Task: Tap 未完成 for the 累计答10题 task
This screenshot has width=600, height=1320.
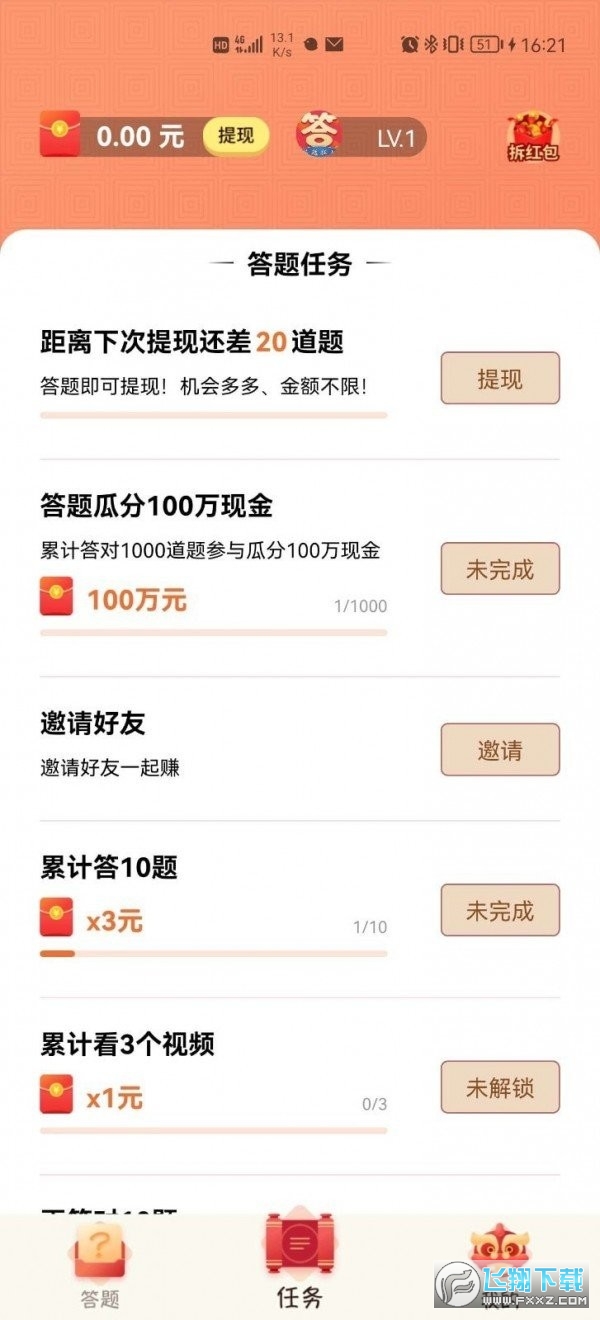Action: click(500, 911)
